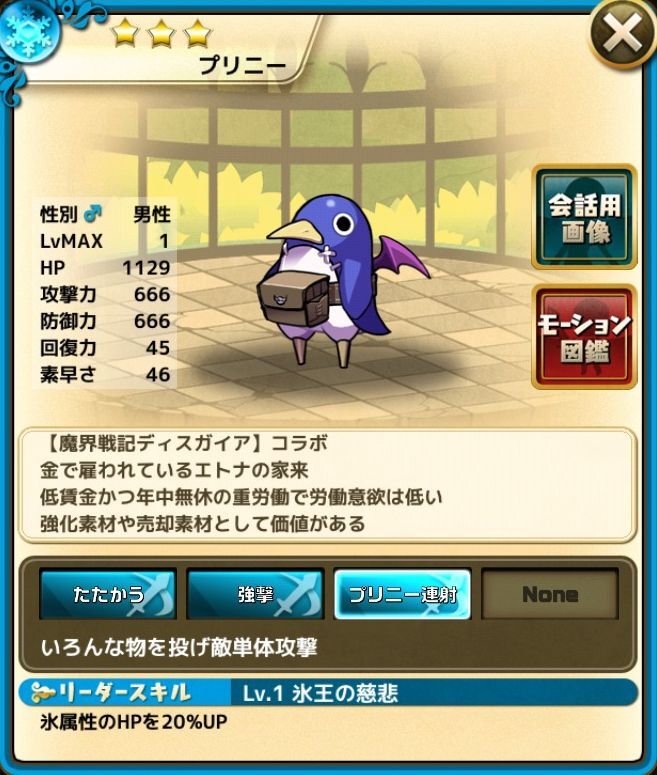657x775 pixels.
Task: Select the プリニー連射 skill
Action: click(x=402, y=594)
